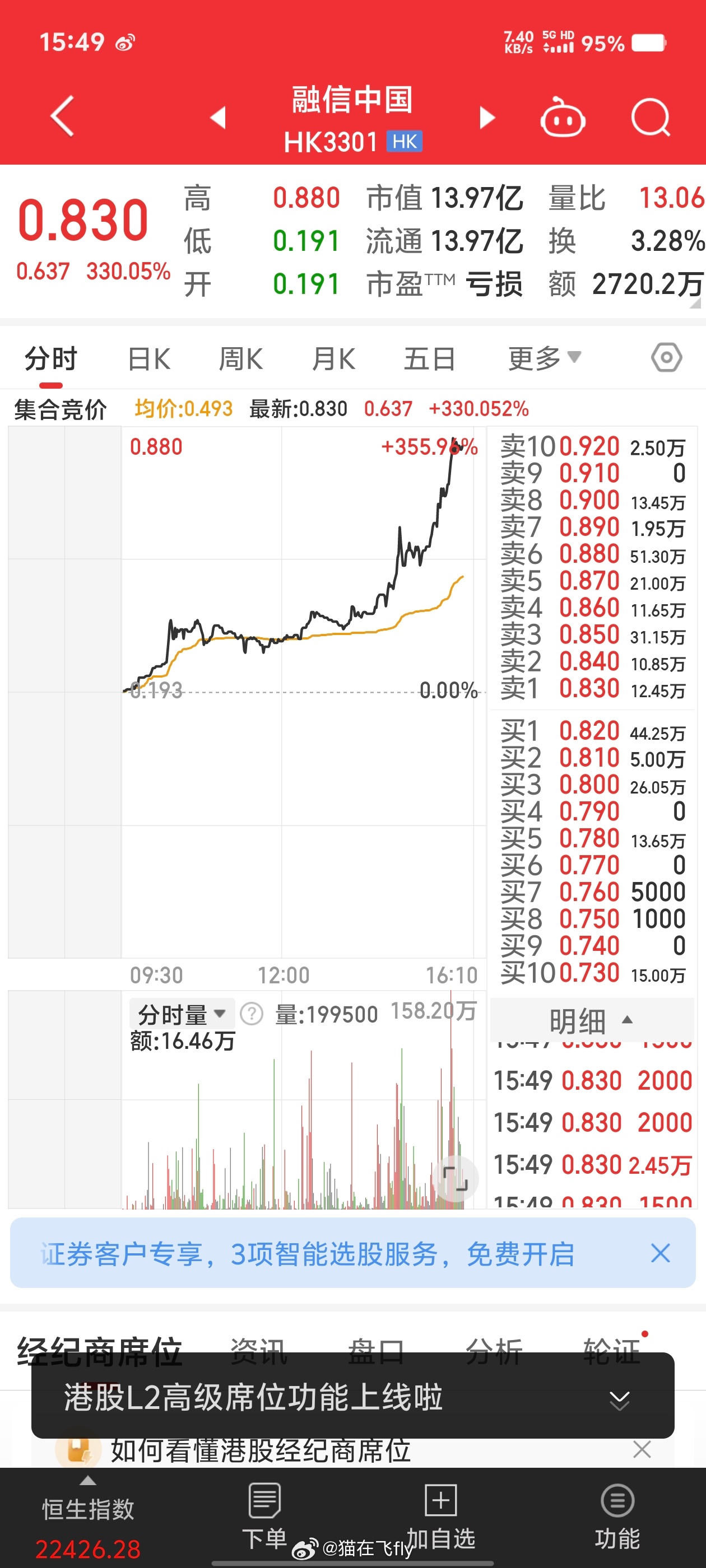Viewport: 706px width, 1568px height.
Task: Open the robot assistant icon
Action: click(562, 117)
